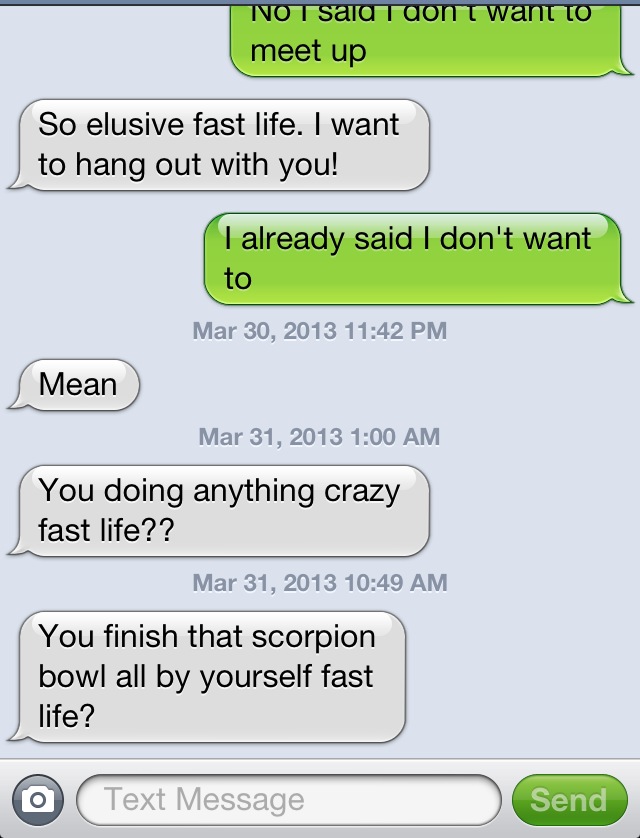This screenshot has height=838, width=640.
Task: Focus the Text Message input field
Action: [288, 799]
